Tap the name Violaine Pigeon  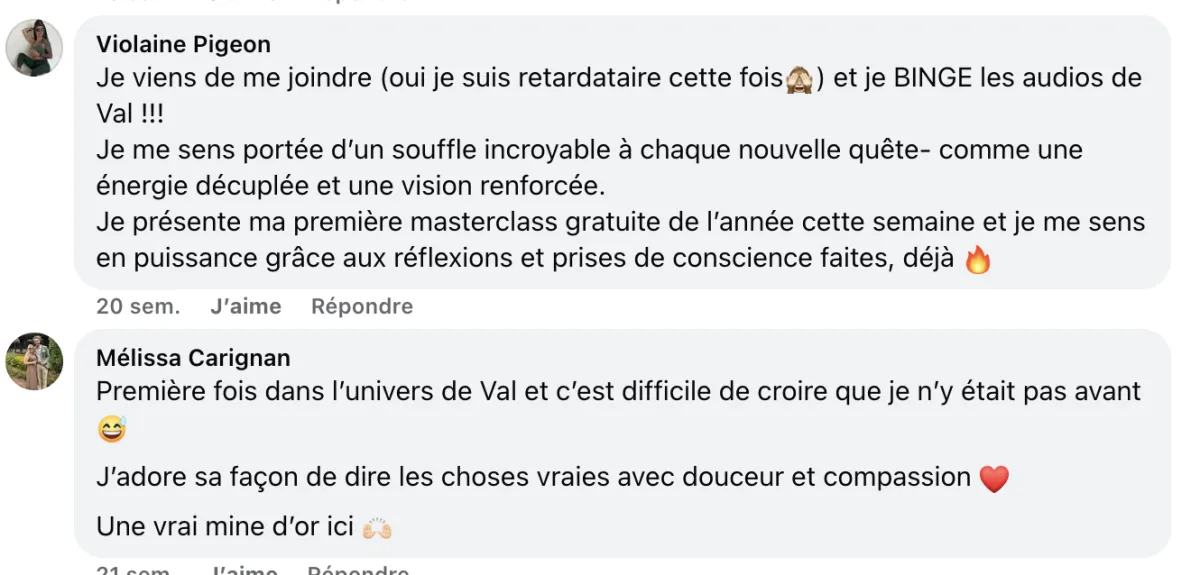tap(183, 45)
